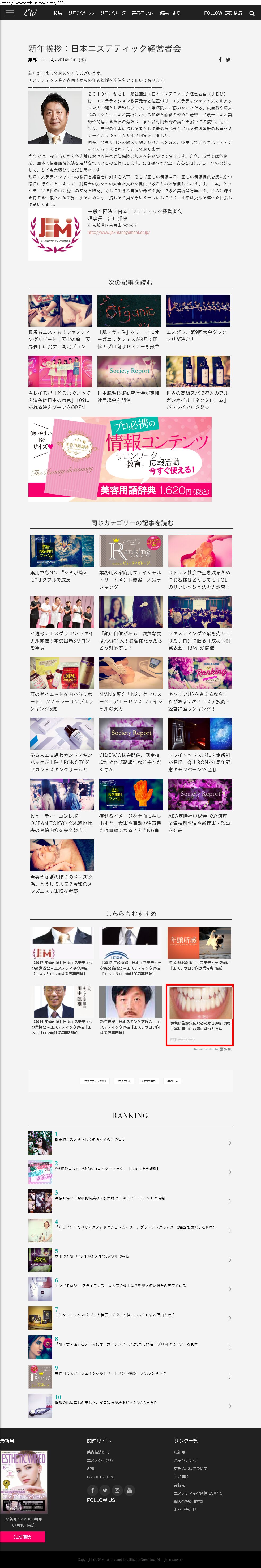This screenshot has height=1568, width=261.
Task: Open the je-management.or.jp link
Action: (x=119, y=232)
